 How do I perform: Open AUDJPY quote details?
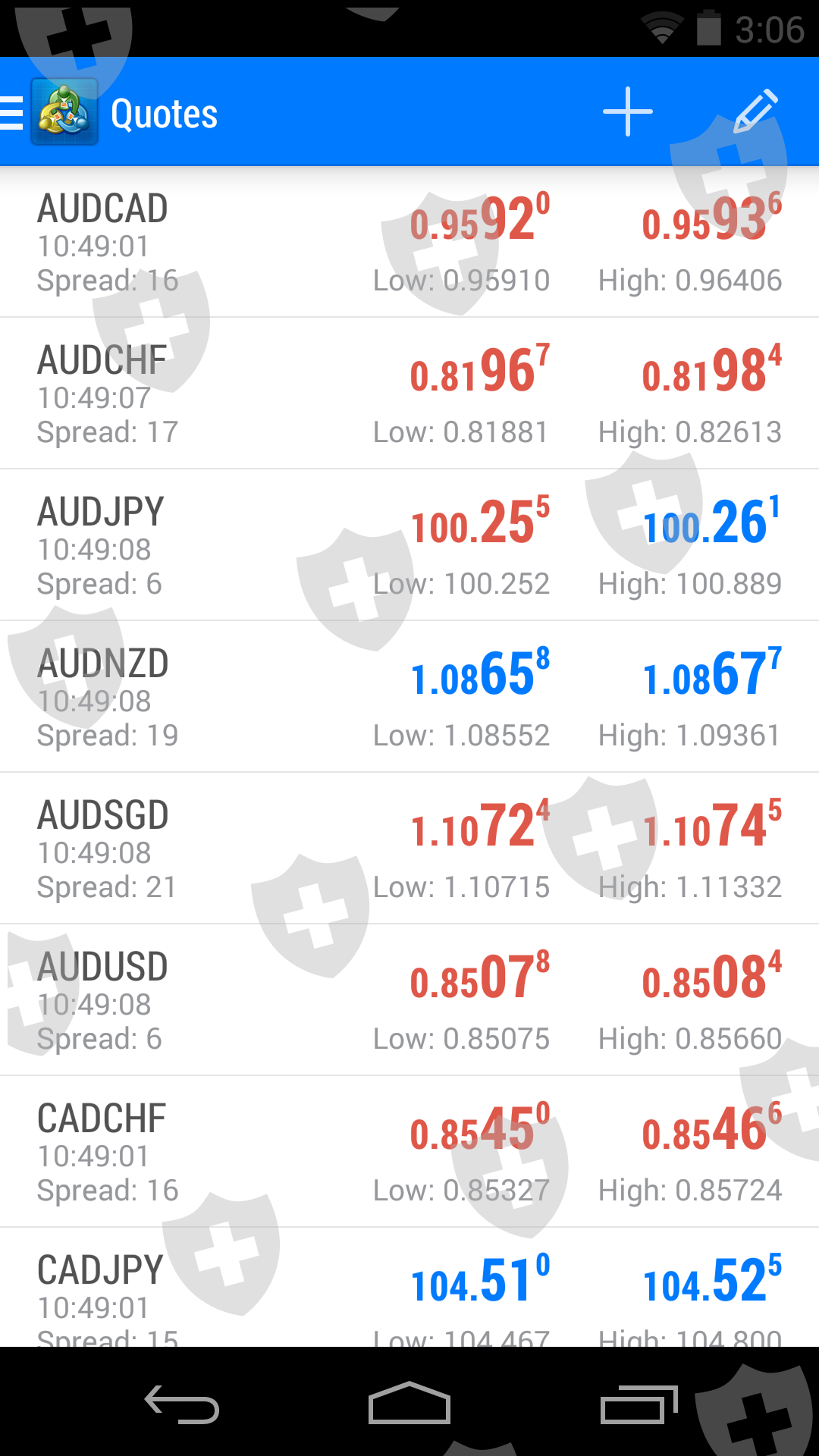pos(409,546)
